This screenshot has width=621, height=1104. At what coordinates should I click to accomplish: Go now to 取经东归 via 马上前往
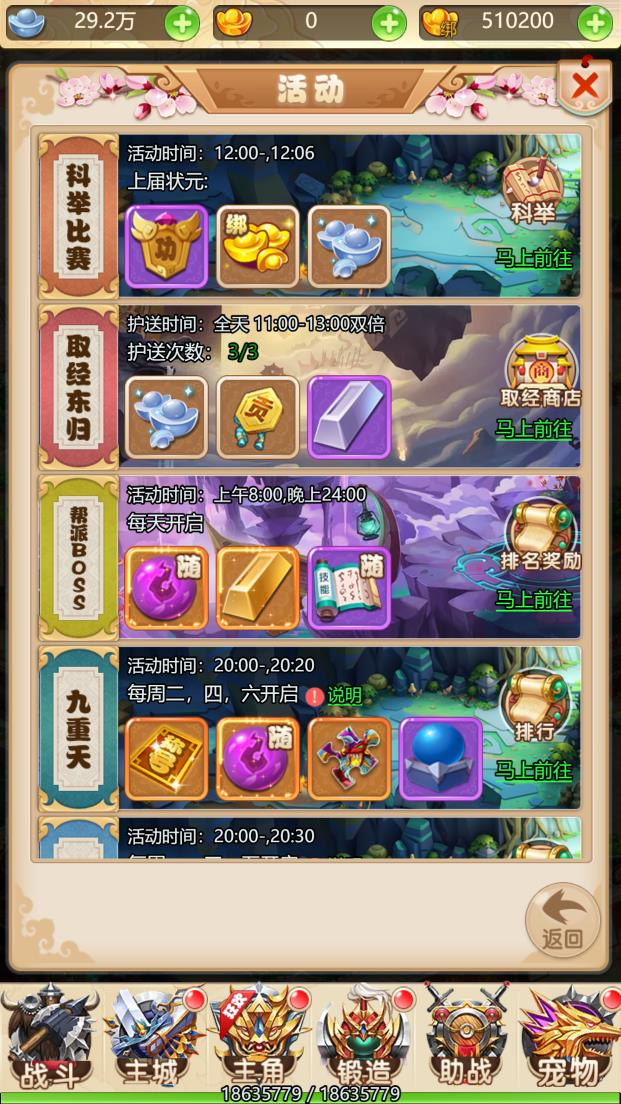pos(534,429)
